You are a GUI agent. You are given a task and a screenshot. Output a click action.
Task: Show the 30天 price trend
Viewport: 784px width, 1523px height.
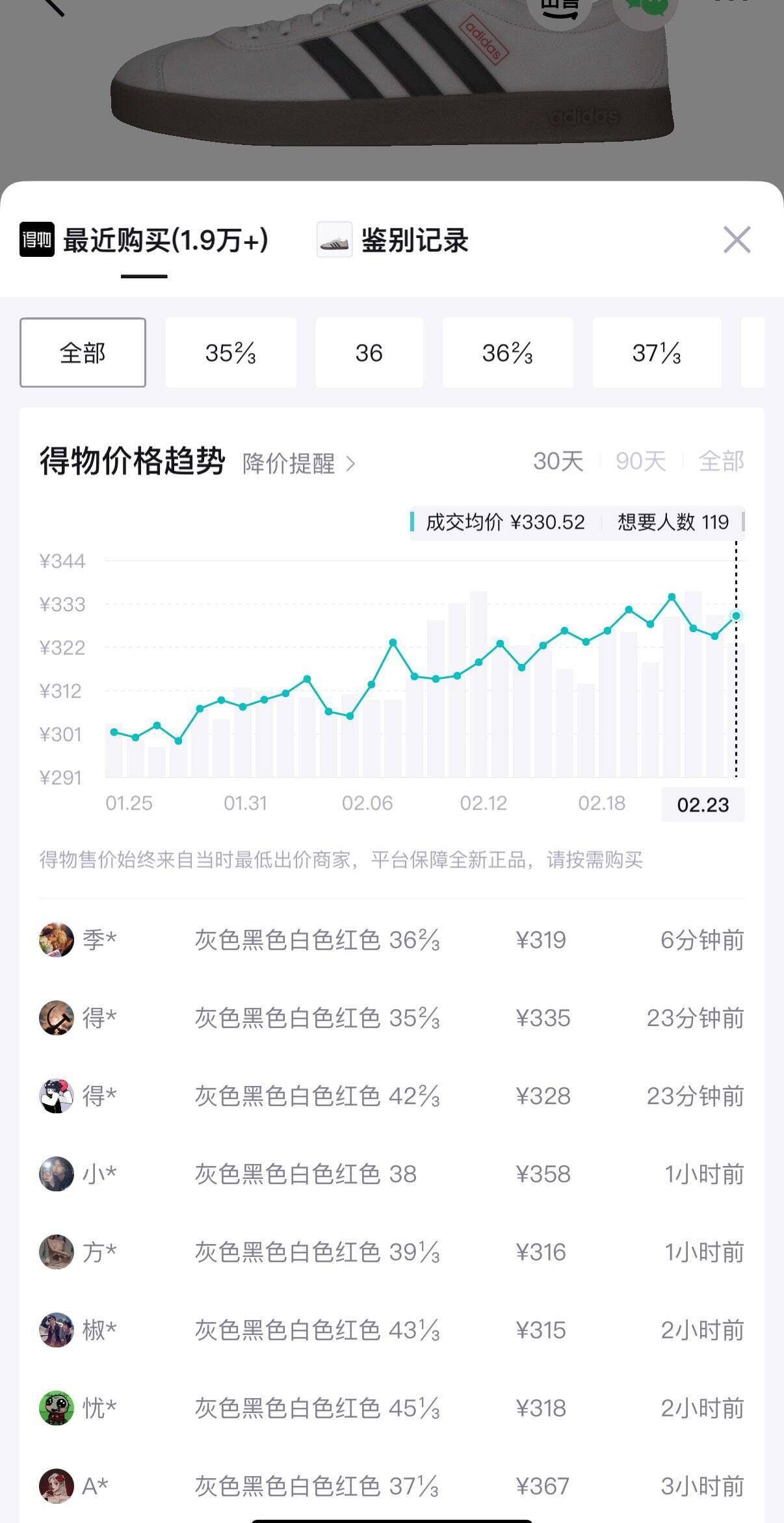[558, 461]
